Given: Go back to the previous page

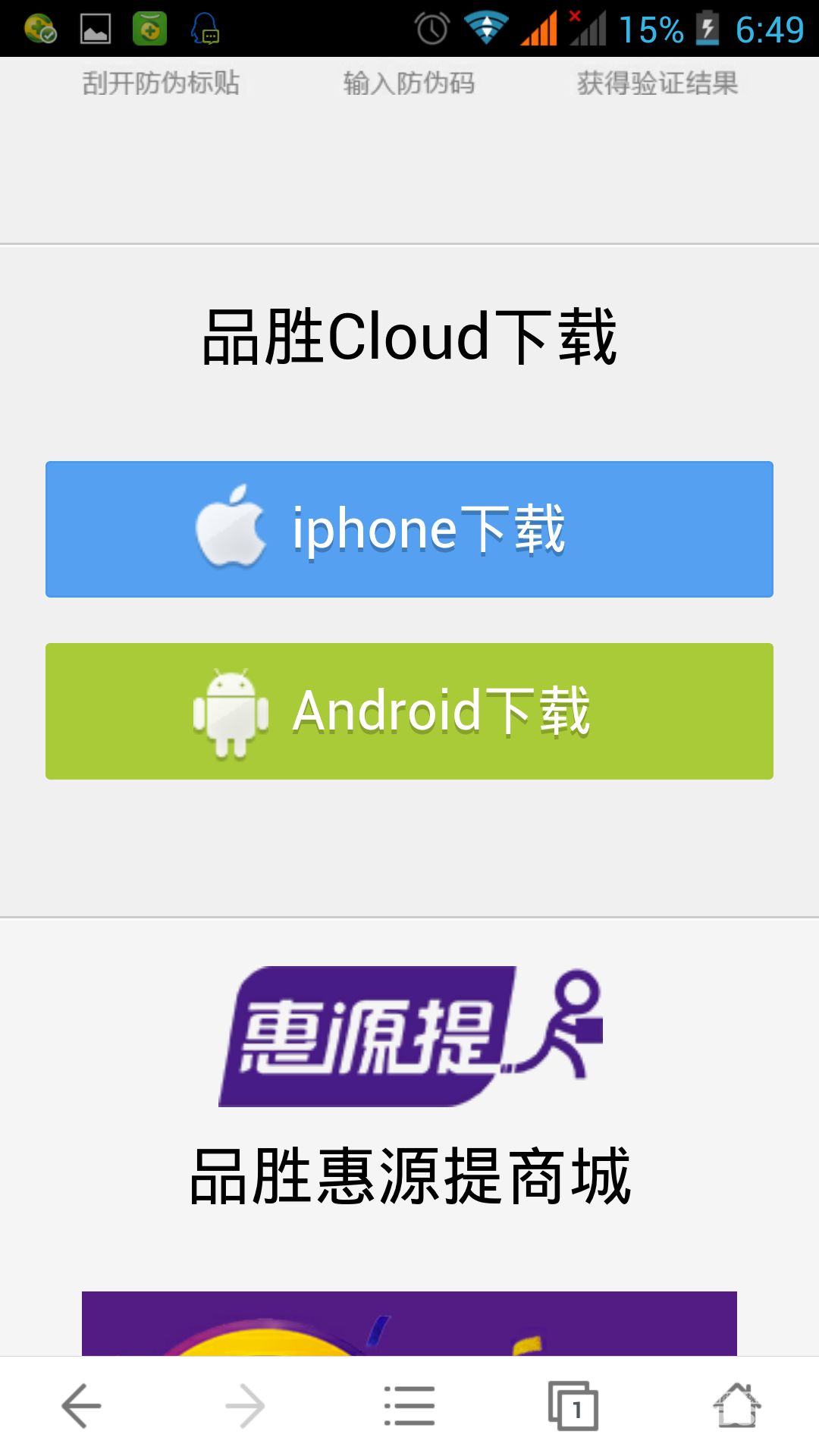Looking at the screenshot, I should pos(81,1406).
